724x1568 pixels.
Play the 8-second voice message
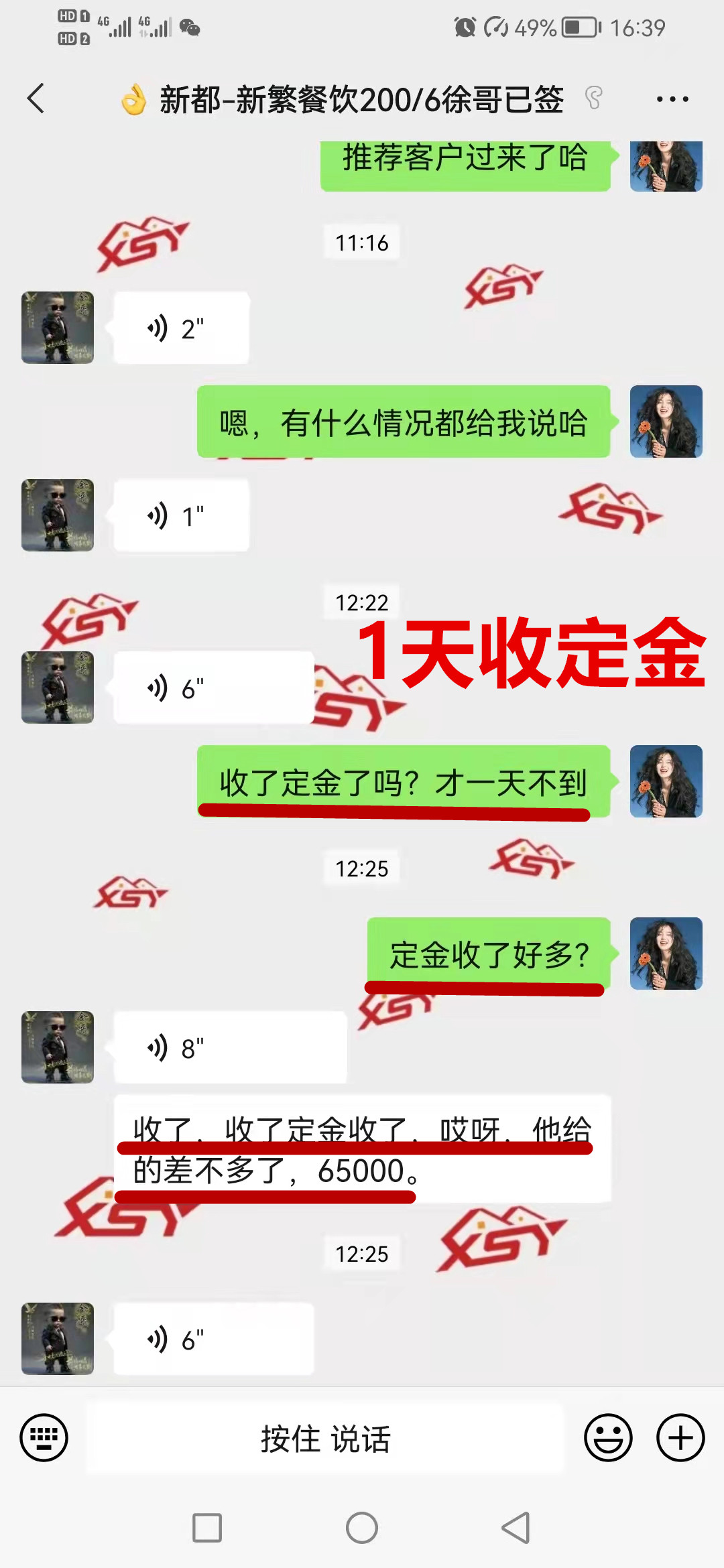coord(229,1047)
